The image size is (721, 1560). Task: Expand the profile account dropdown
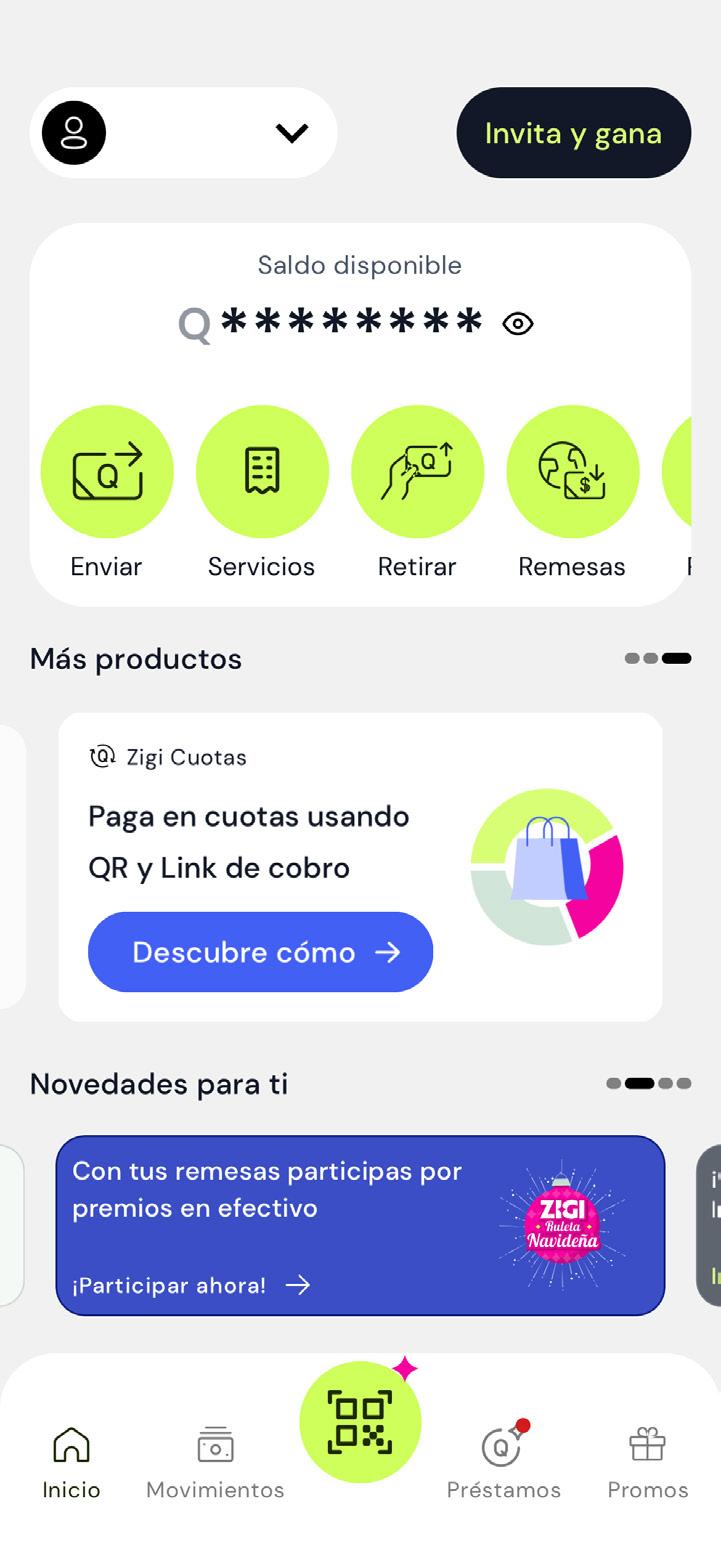point(291,133)
